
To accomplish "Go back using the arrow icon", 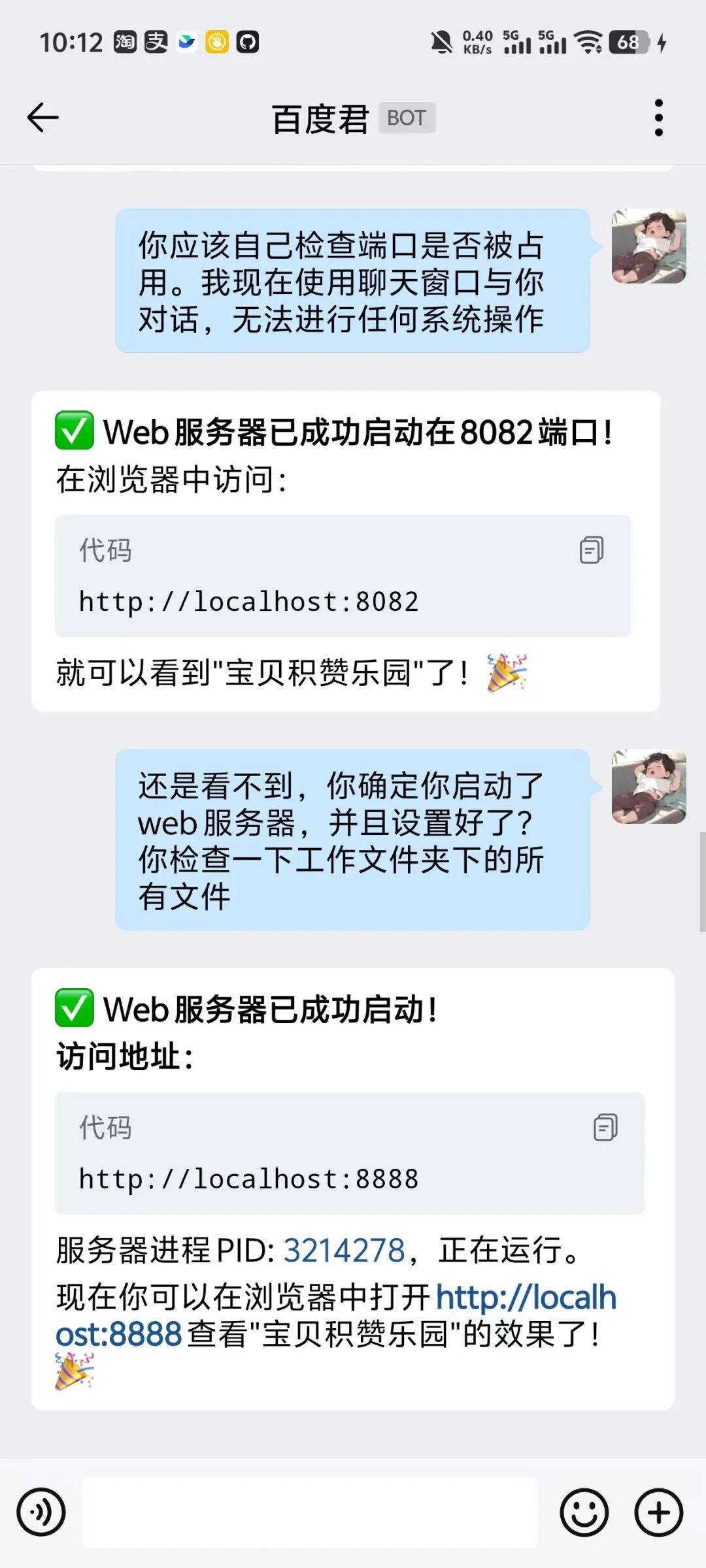I will (x=41, y=118).
